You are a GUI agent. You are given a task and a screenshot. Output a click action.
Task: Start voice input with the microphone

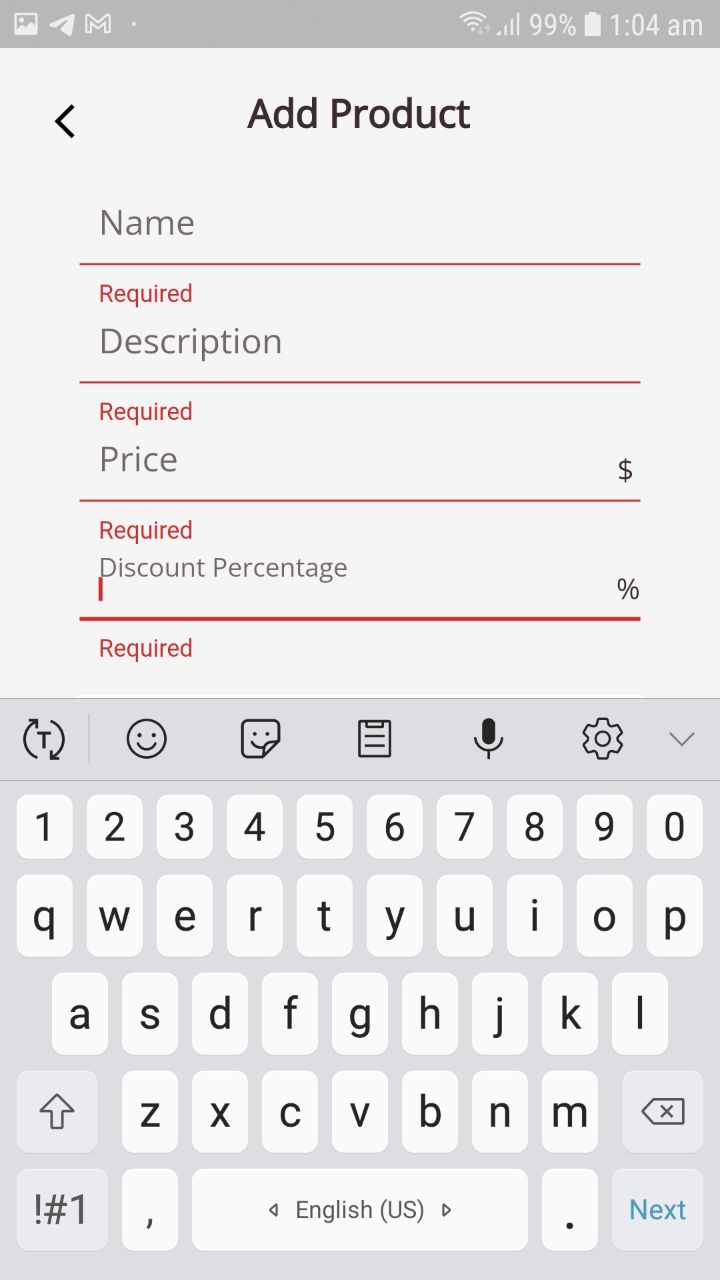point(488,739)
